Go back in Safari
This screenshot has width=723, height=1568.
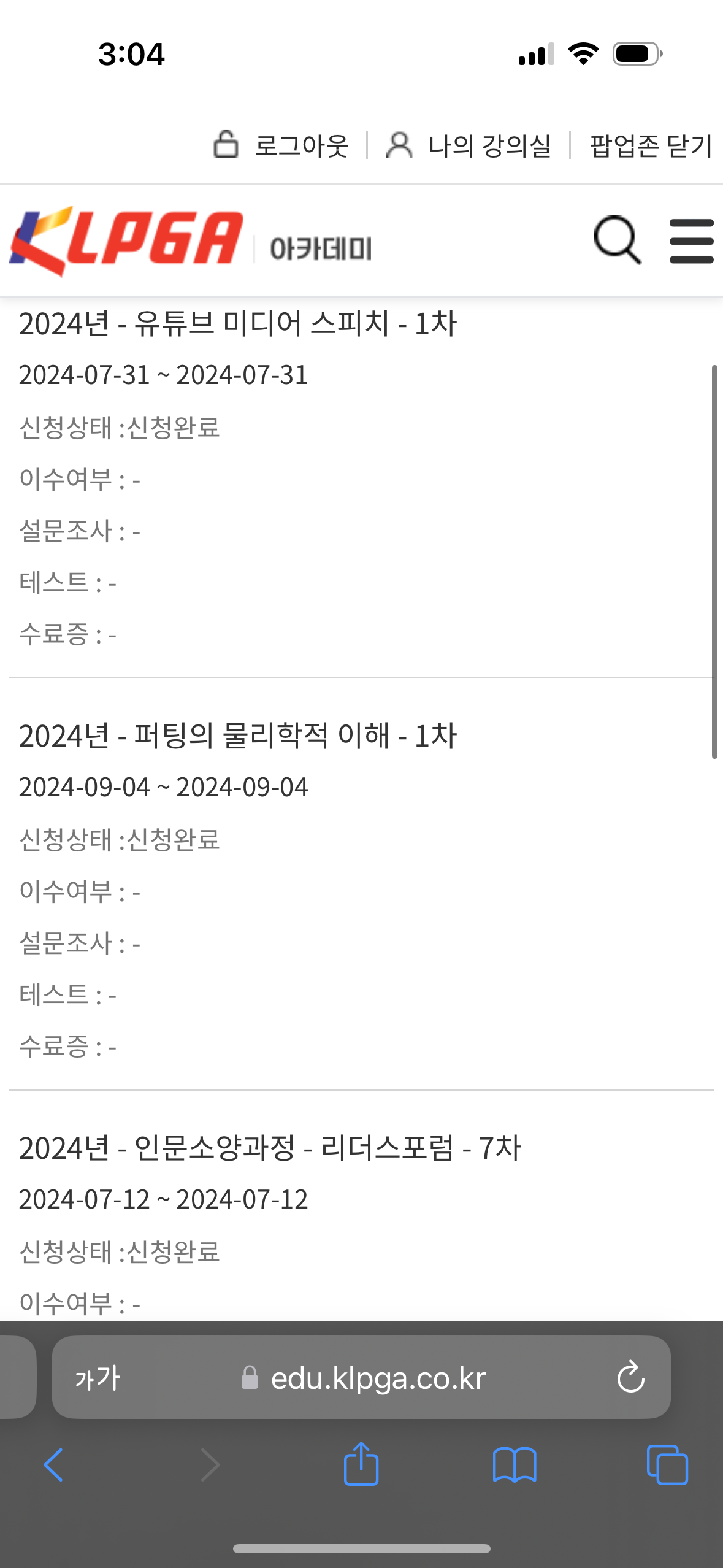[x=53, y=1465]
